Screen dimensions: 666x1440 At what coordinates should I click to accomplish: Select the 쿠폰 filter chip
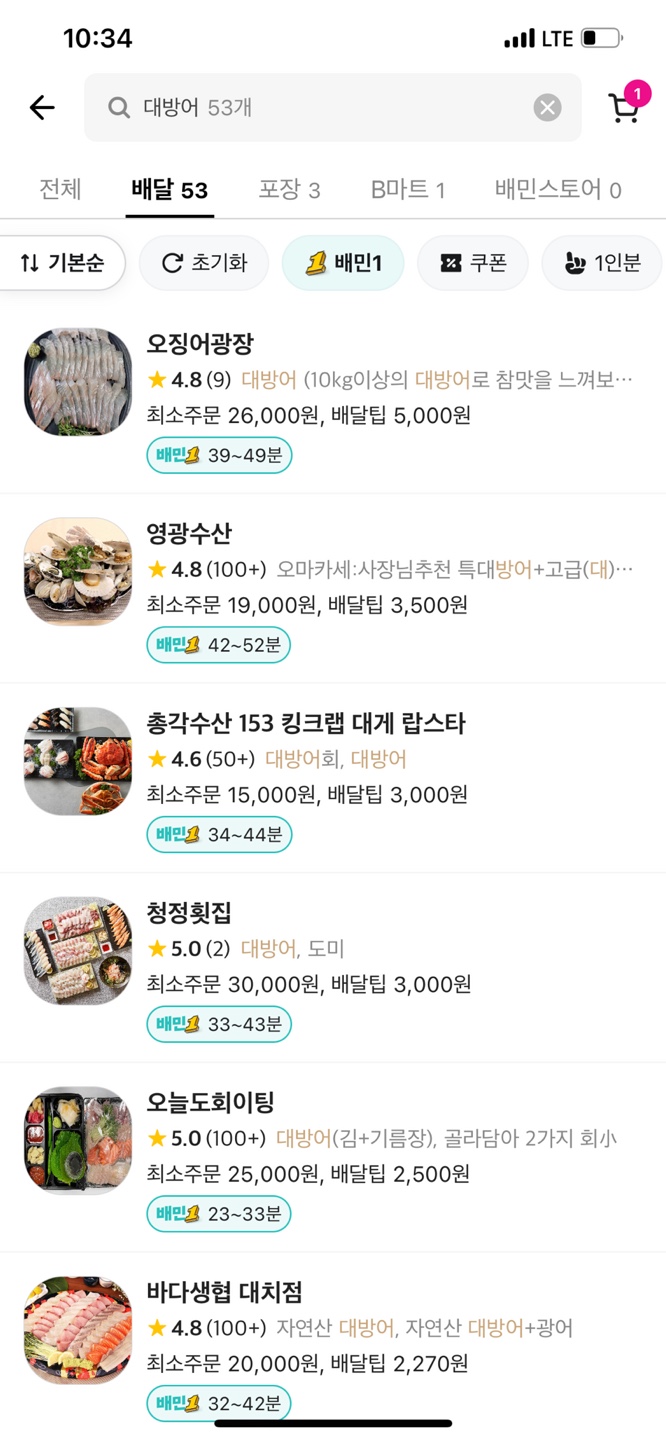click(473, 263)
